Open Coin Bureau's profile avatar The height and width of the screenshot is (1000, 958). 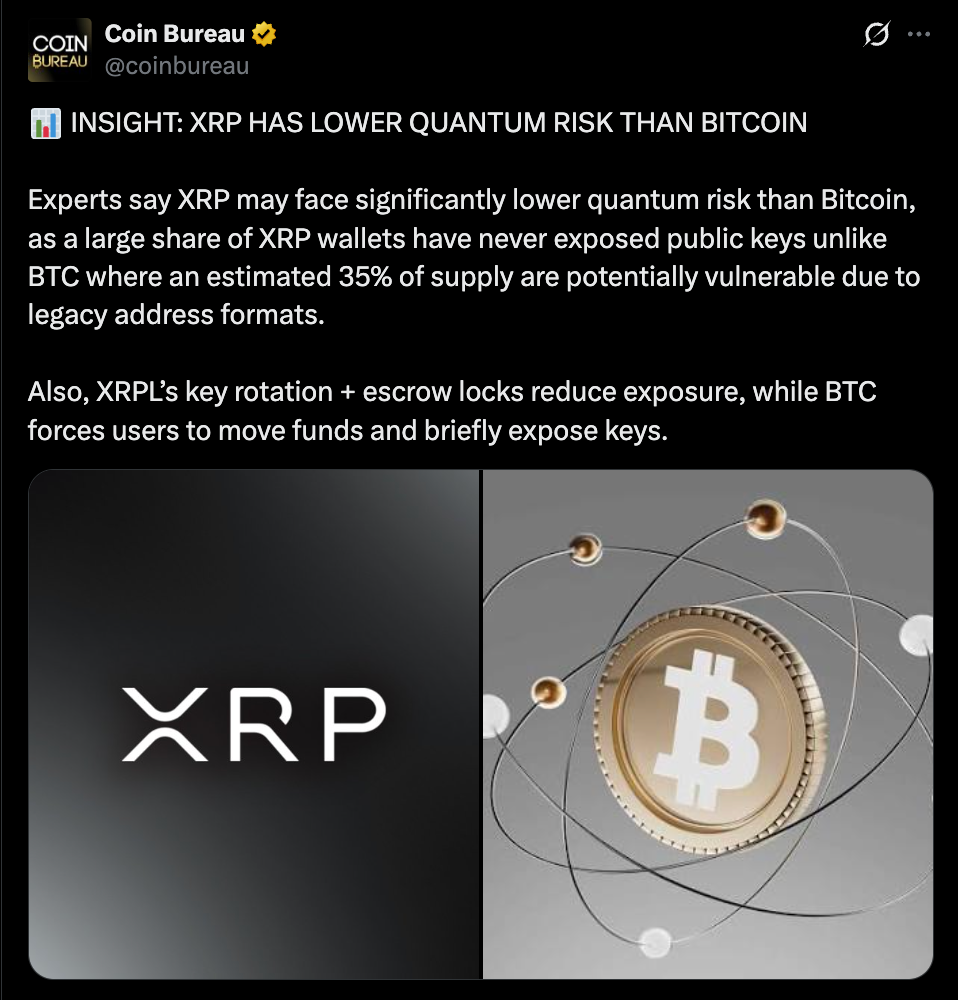point(61,52)
